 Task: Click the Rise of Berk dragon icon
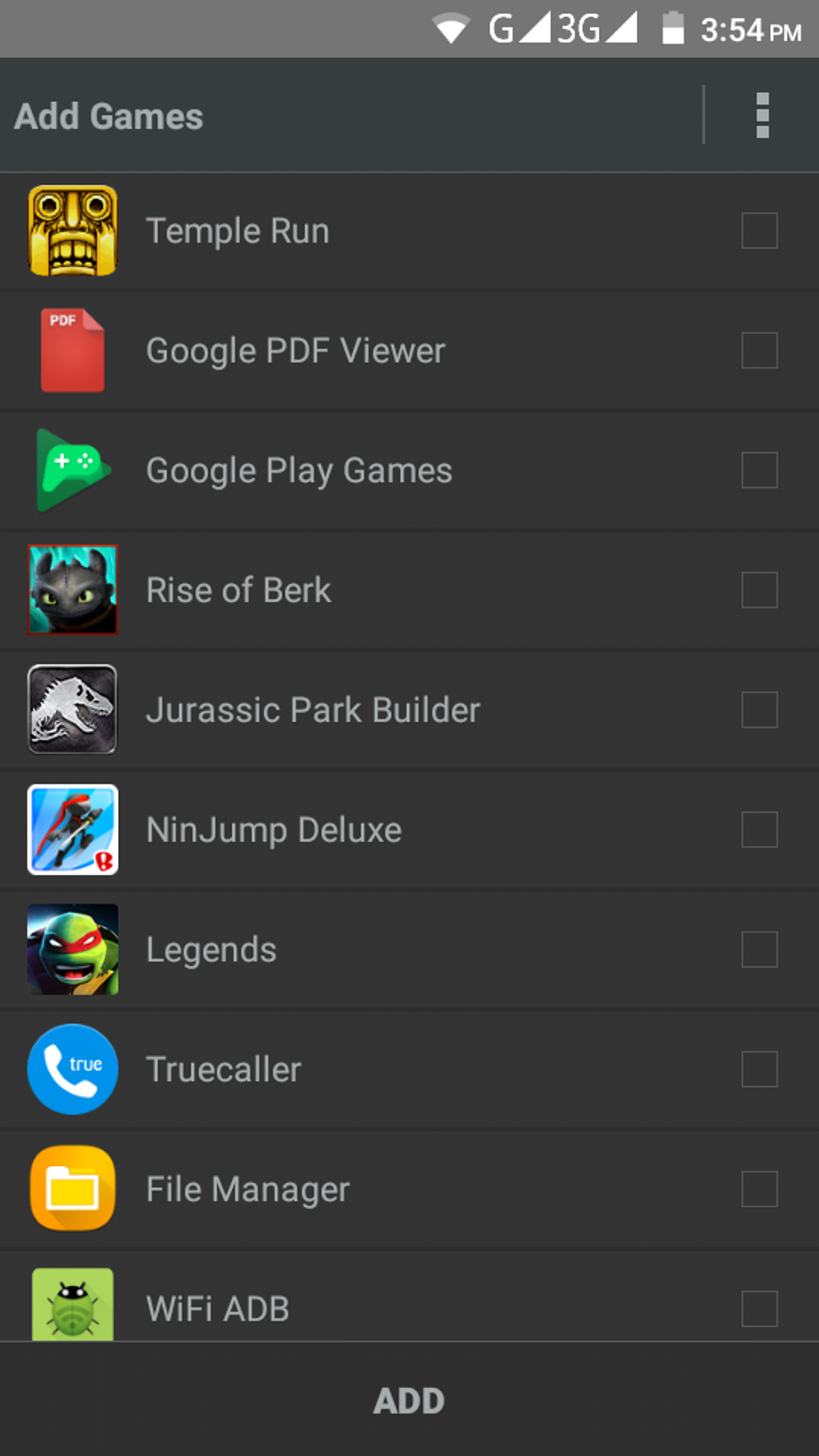click(x=72, y=589)
